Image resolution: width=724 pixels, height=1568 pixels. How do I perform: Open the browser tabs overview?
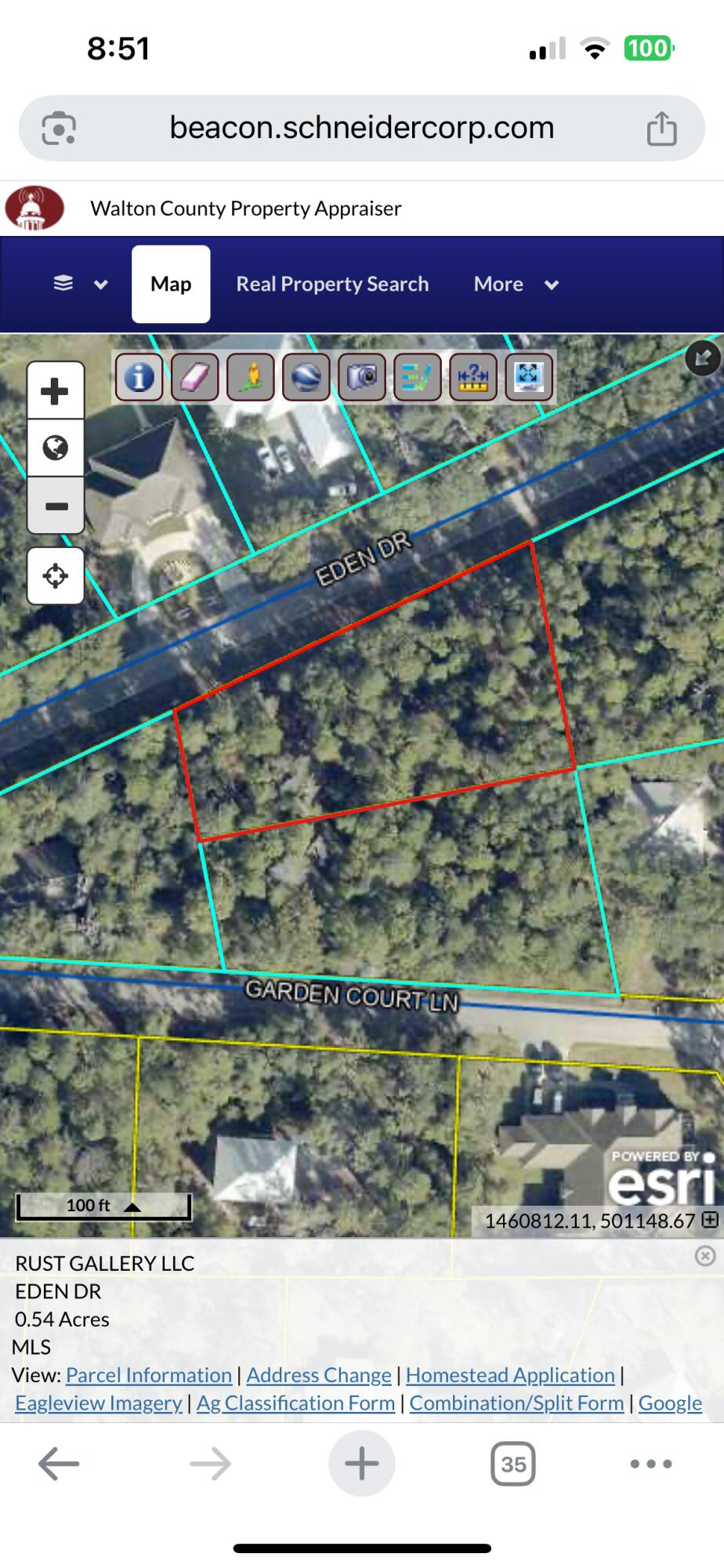pyautogui.click(x=513, y=1464)
